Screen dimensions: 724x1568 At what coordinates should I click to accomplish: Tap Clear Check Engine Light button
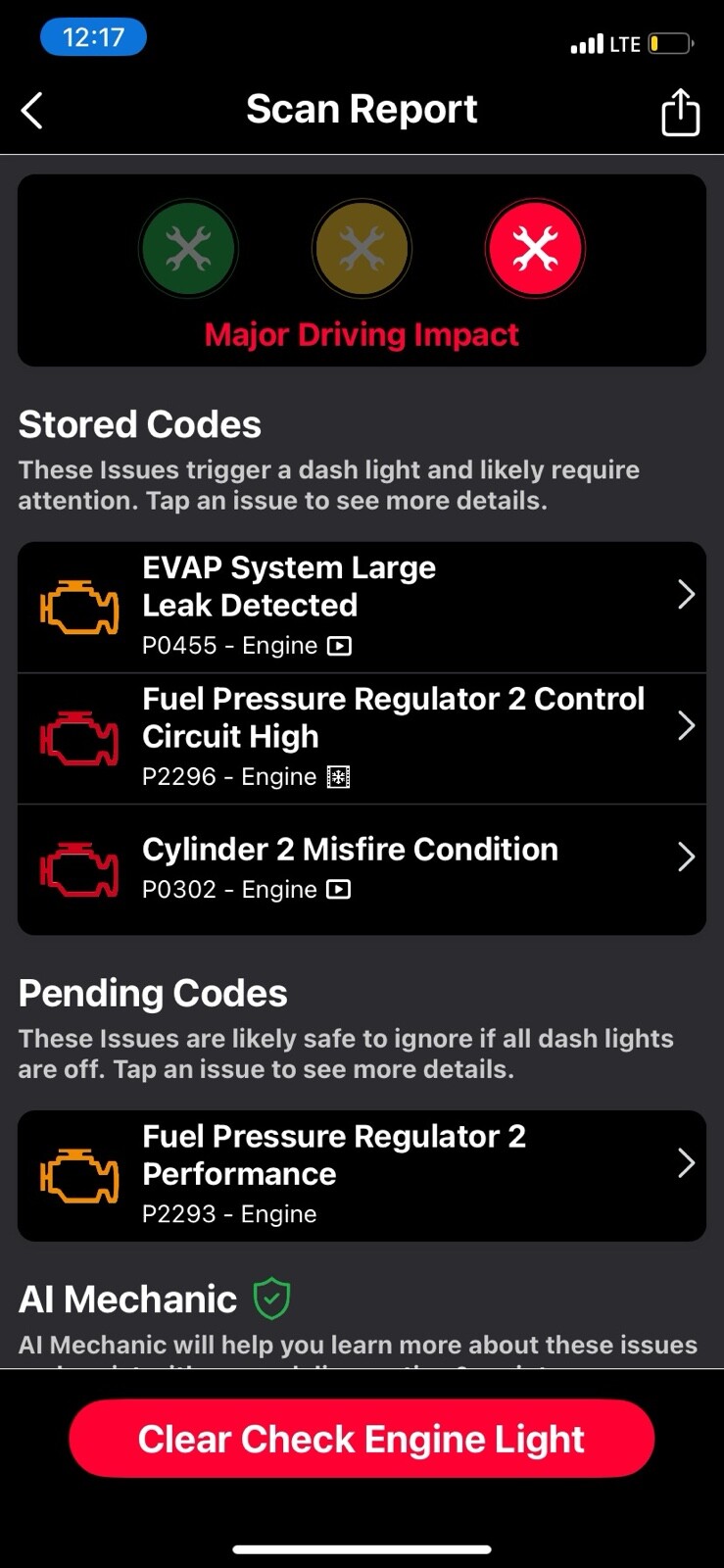click(362, 1438)
